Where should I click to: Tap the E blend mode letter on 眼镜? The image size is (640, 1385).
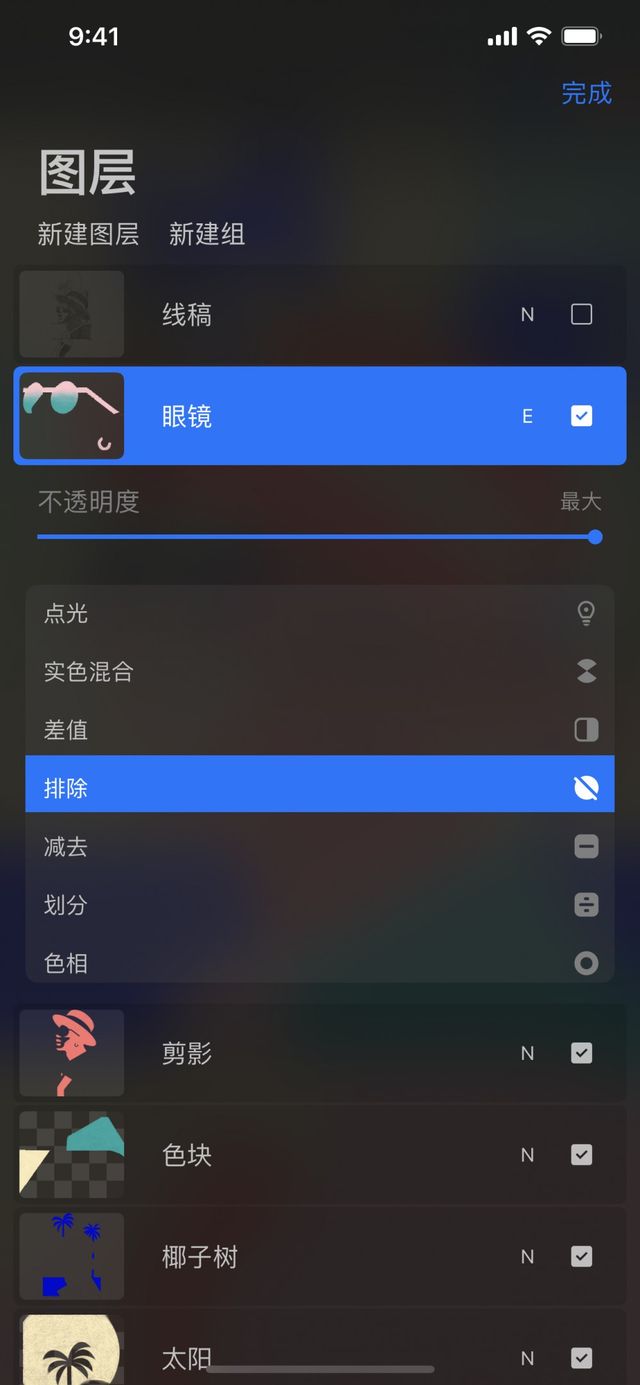coord(527,416)
